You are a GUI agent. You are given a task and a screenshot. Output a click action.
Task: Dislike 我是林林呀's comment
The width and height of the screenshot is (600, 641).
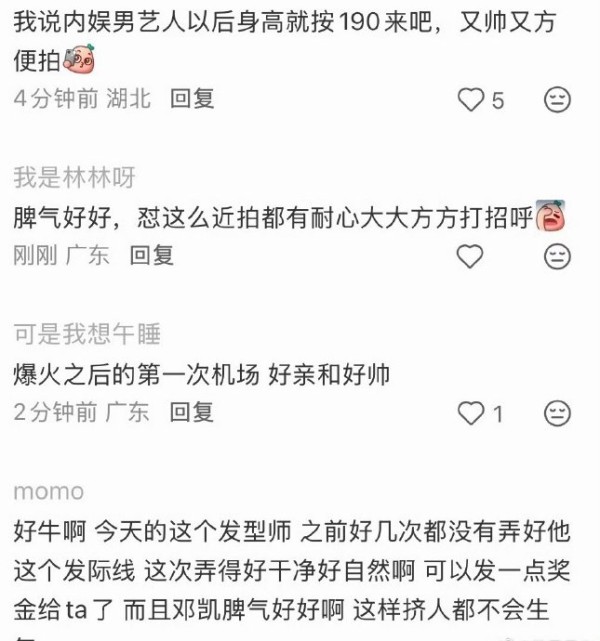click(x=557, y=256)
